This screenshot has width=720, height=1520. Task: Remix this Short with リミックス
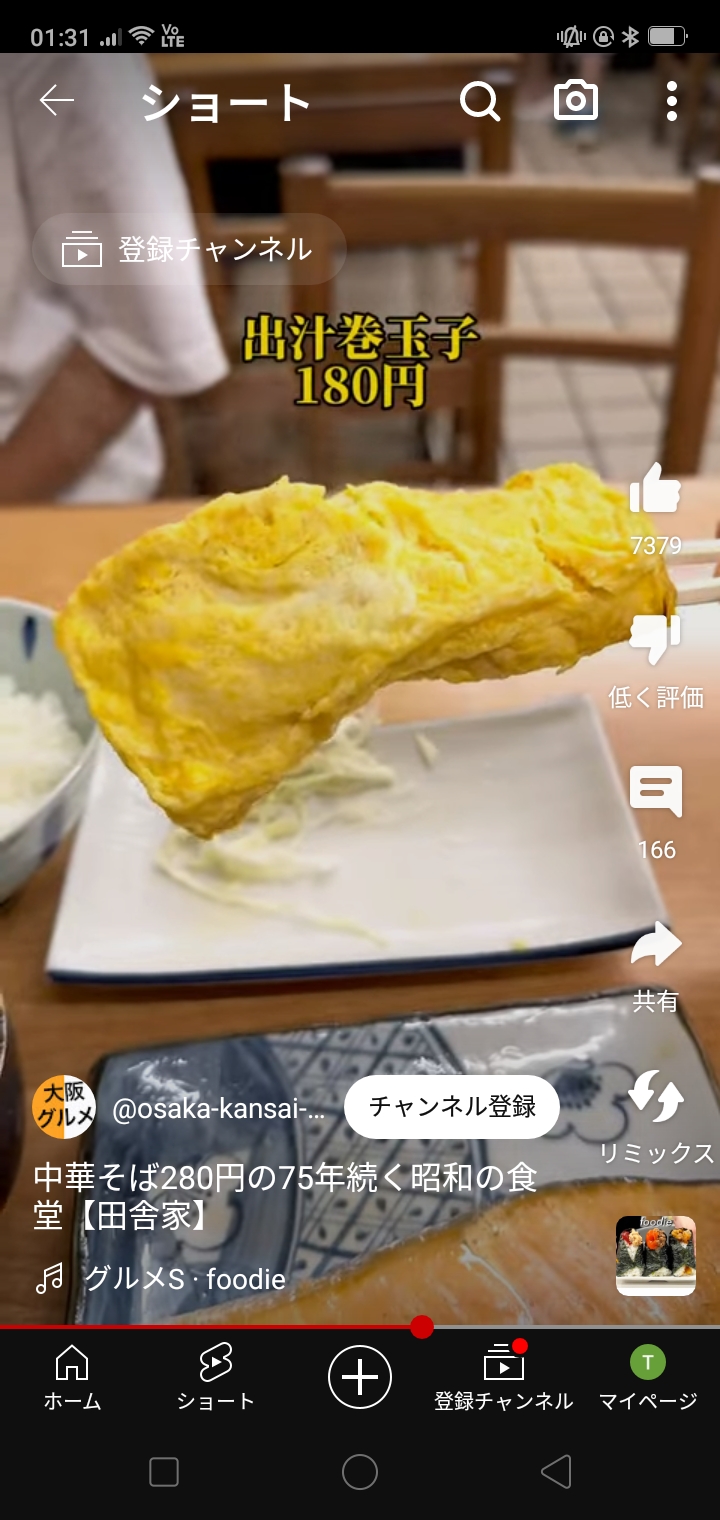click(655, 1098)
